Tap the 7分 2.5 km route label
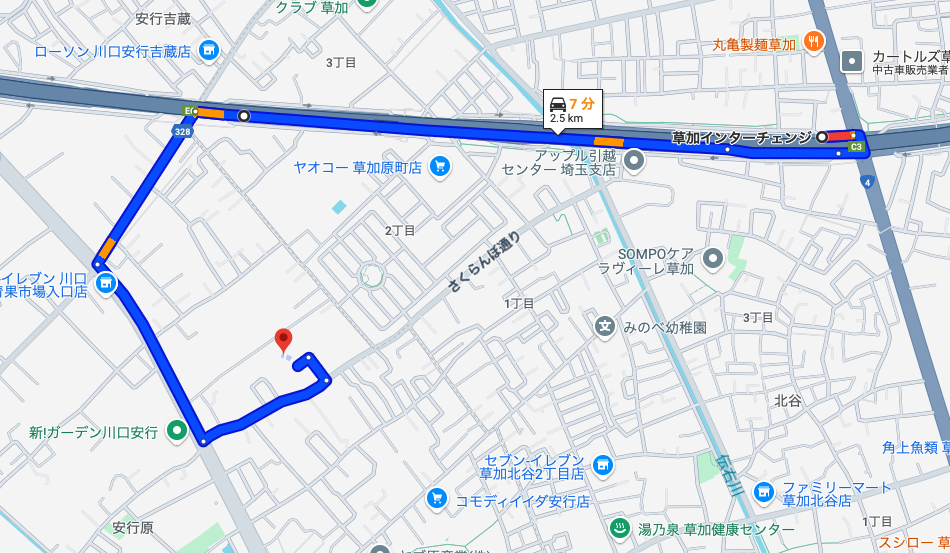950x553 pixels. pyautogui.click(x=573, y=108)
